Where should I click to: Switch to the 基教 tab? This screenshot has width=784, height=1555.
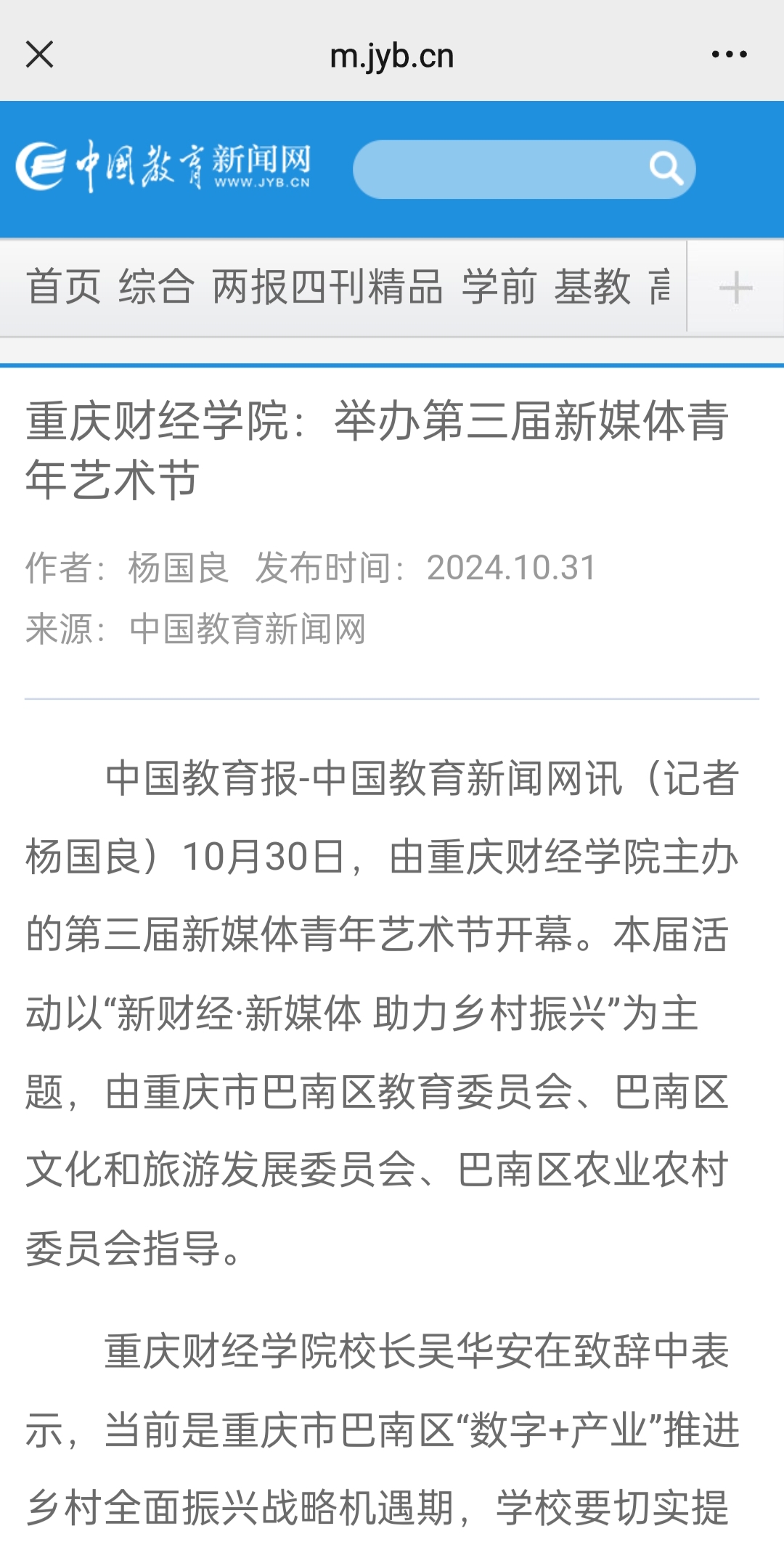[x=592, y=287]
